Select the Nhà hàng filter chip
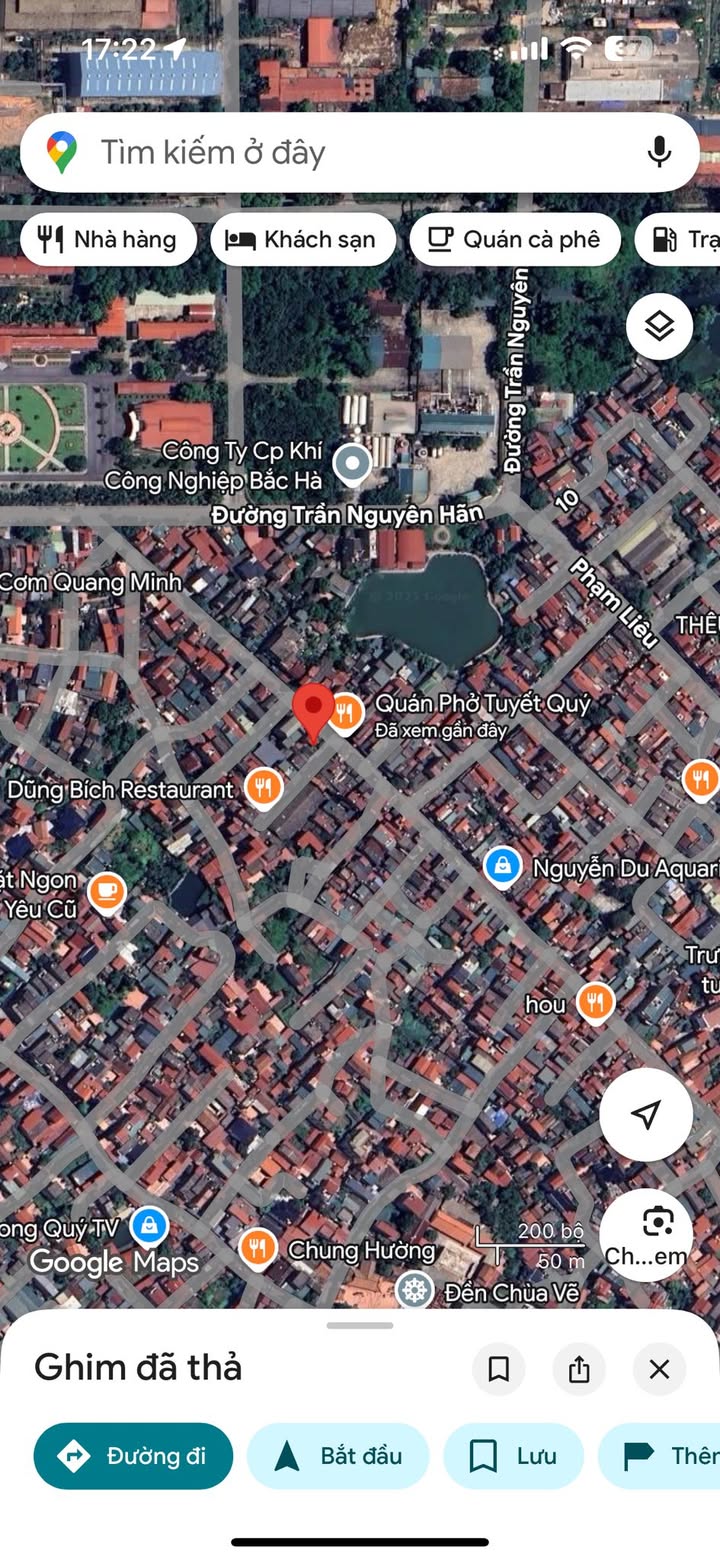 (108, 239)
